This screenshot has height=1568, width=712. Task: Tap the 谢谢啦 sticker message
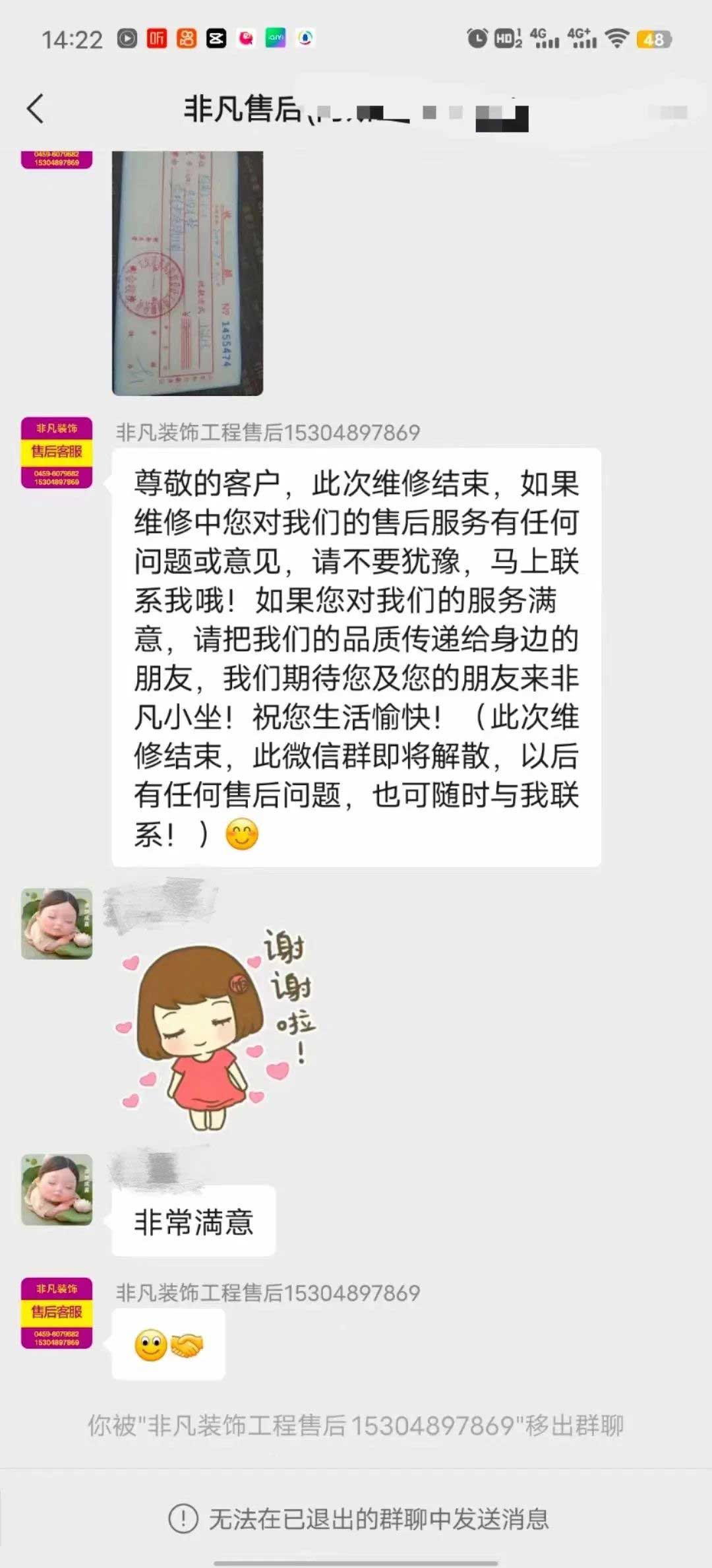(218, 1029)
